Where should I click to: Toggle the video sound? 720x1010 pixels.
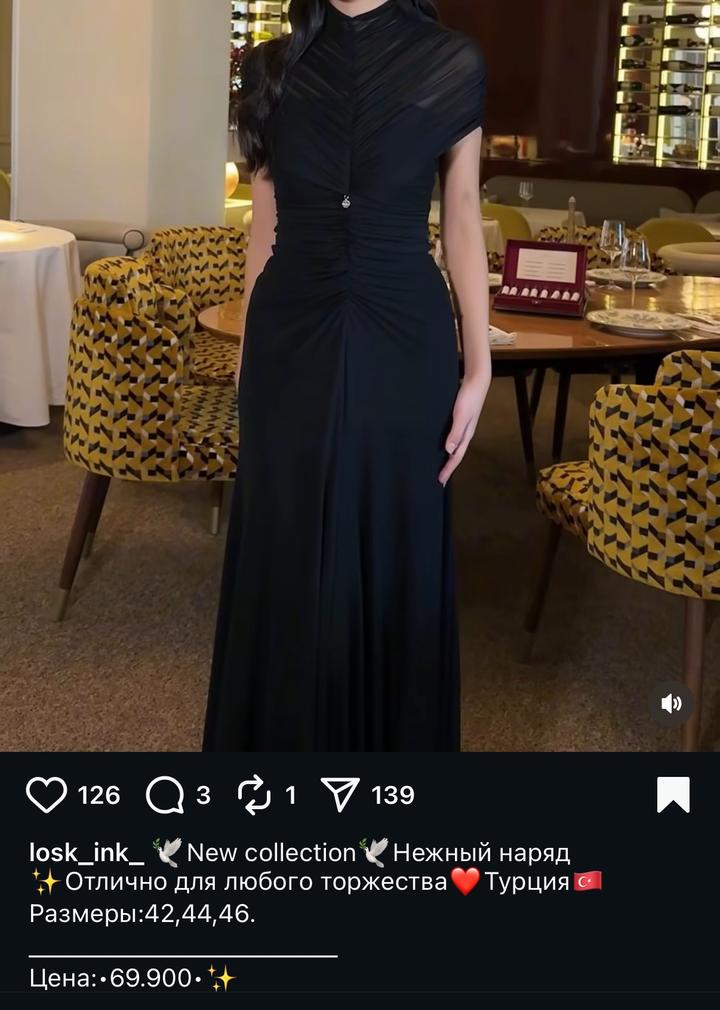(x=671, y=704)
